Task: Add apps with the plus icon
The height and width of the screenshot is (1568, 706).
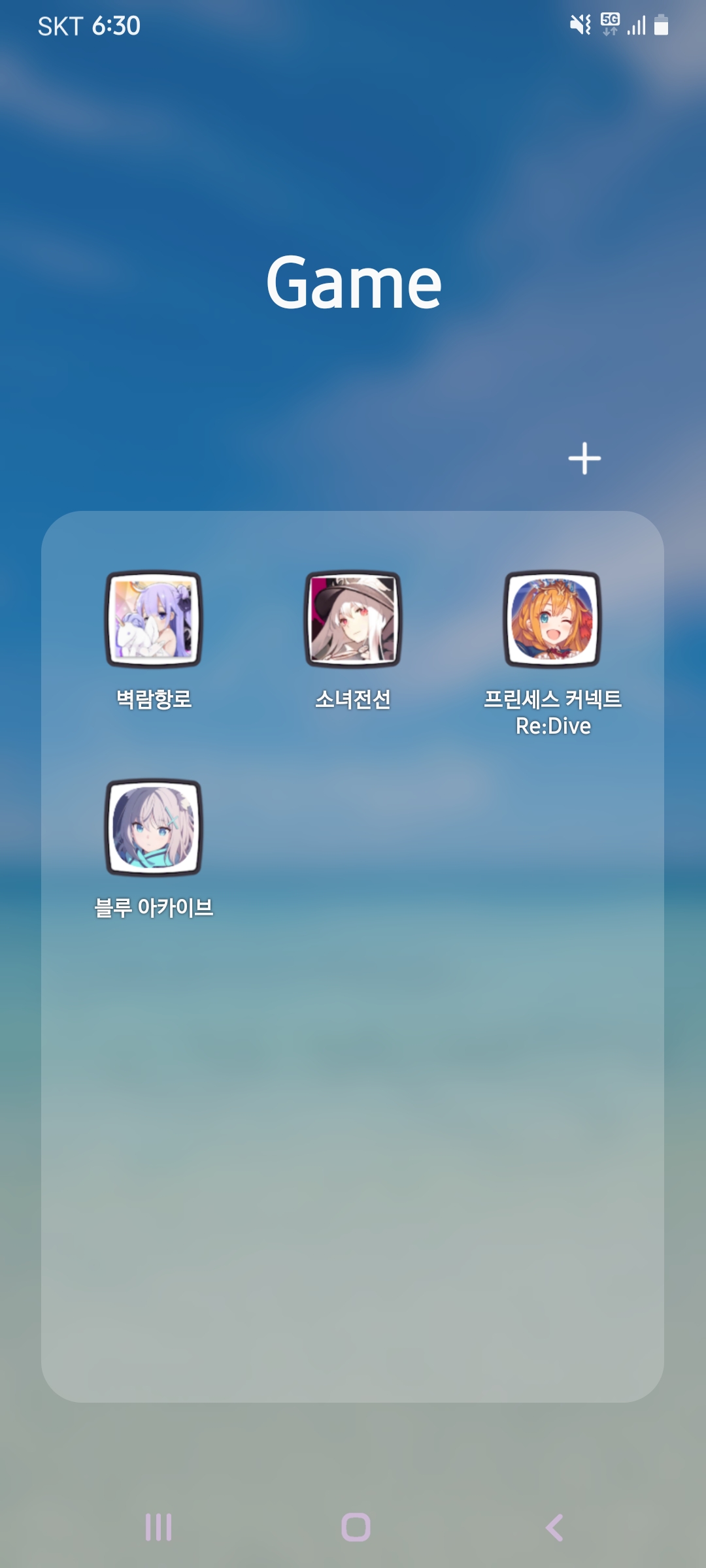Action: (584, 459)
